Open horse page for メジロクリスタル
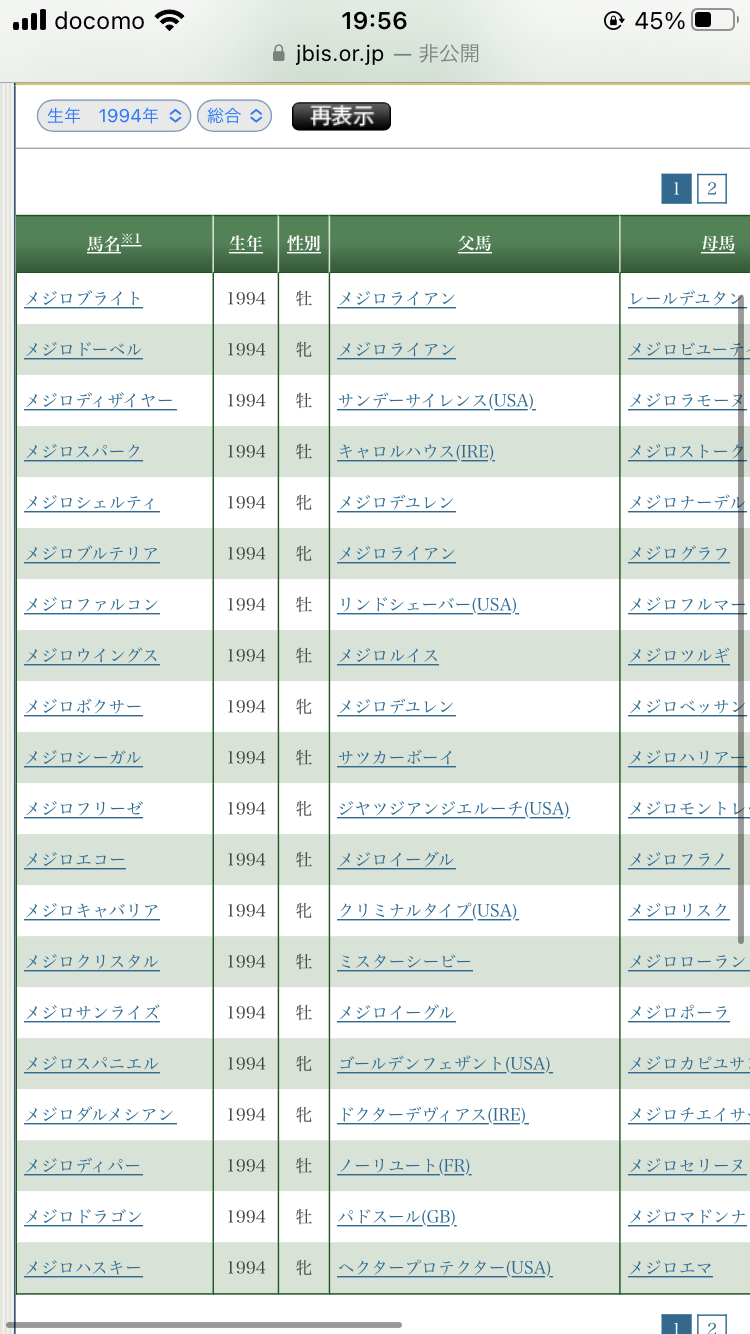Screen dimensions: 750x1334 92,961
